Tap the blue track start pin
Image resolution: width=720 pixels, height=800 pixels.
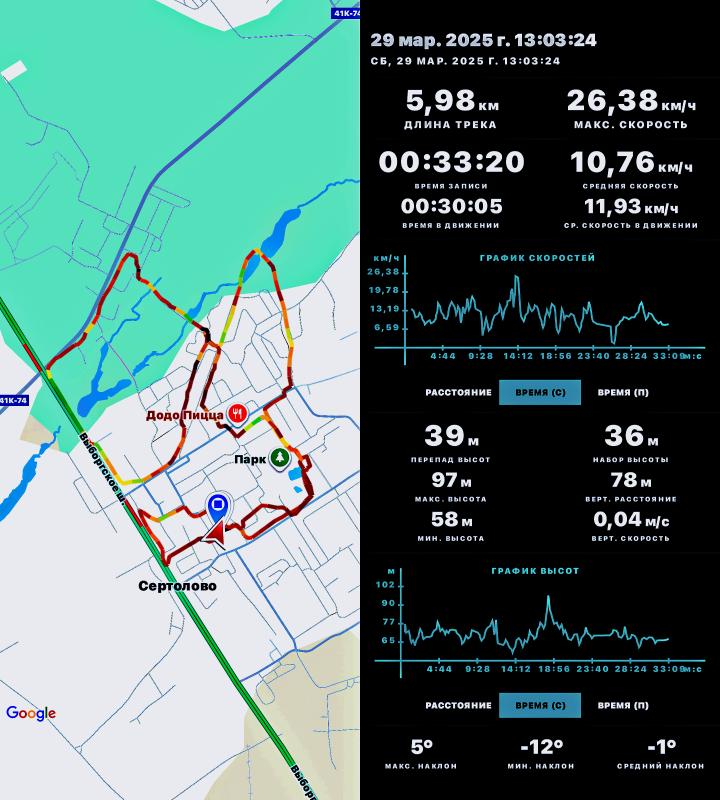(x=218, y=506)
